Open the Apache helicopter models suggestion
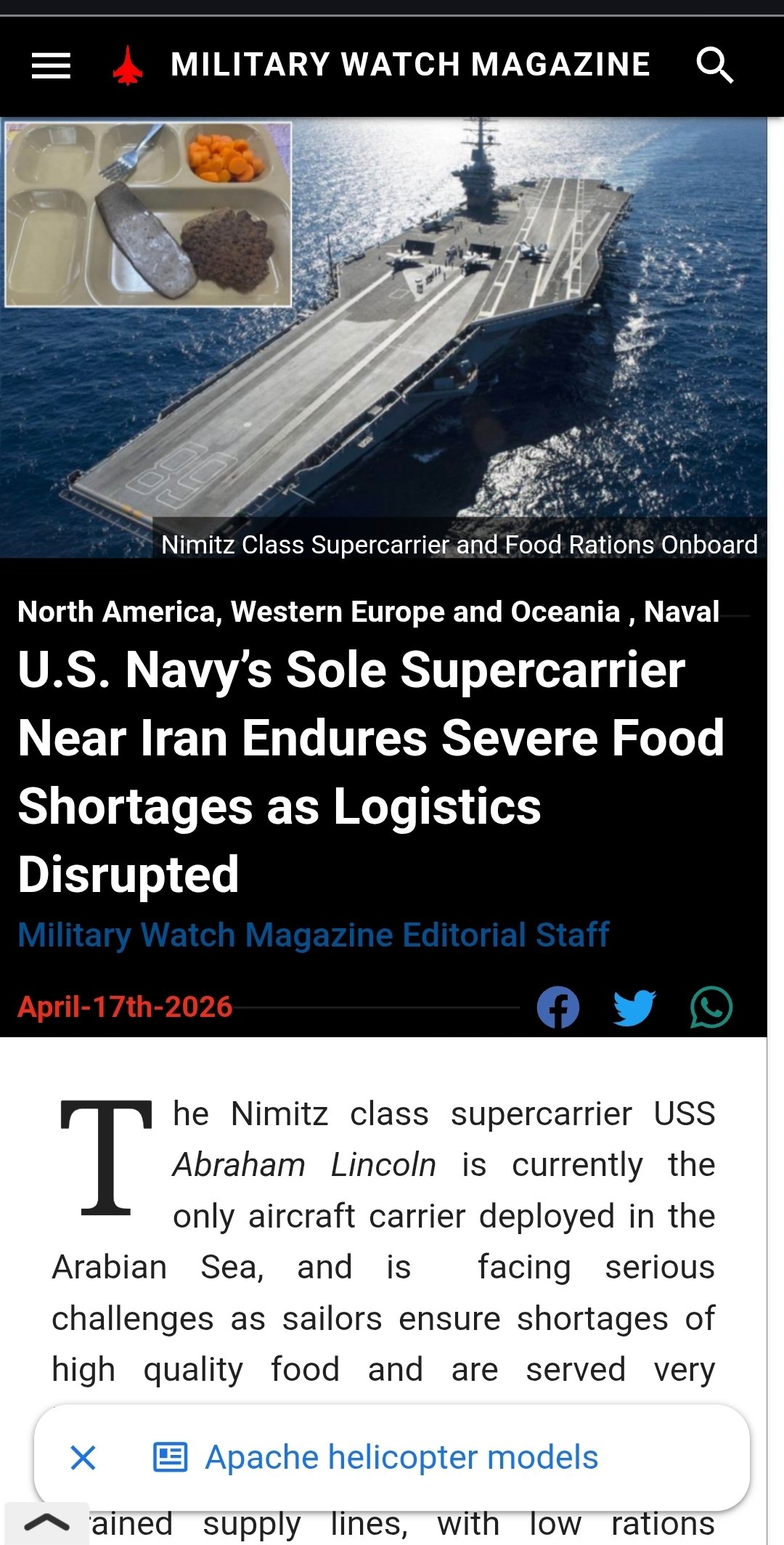The height and width of the screenshot is (1545, 784). [401, 1457]
